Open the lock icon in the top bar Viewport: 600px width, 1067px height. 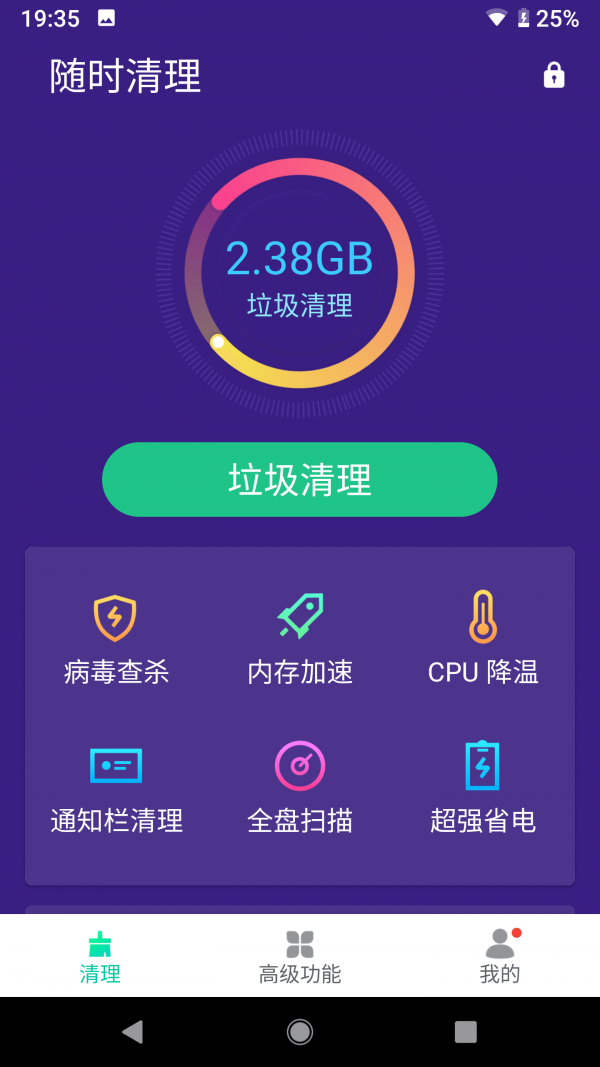pos(553,76)
